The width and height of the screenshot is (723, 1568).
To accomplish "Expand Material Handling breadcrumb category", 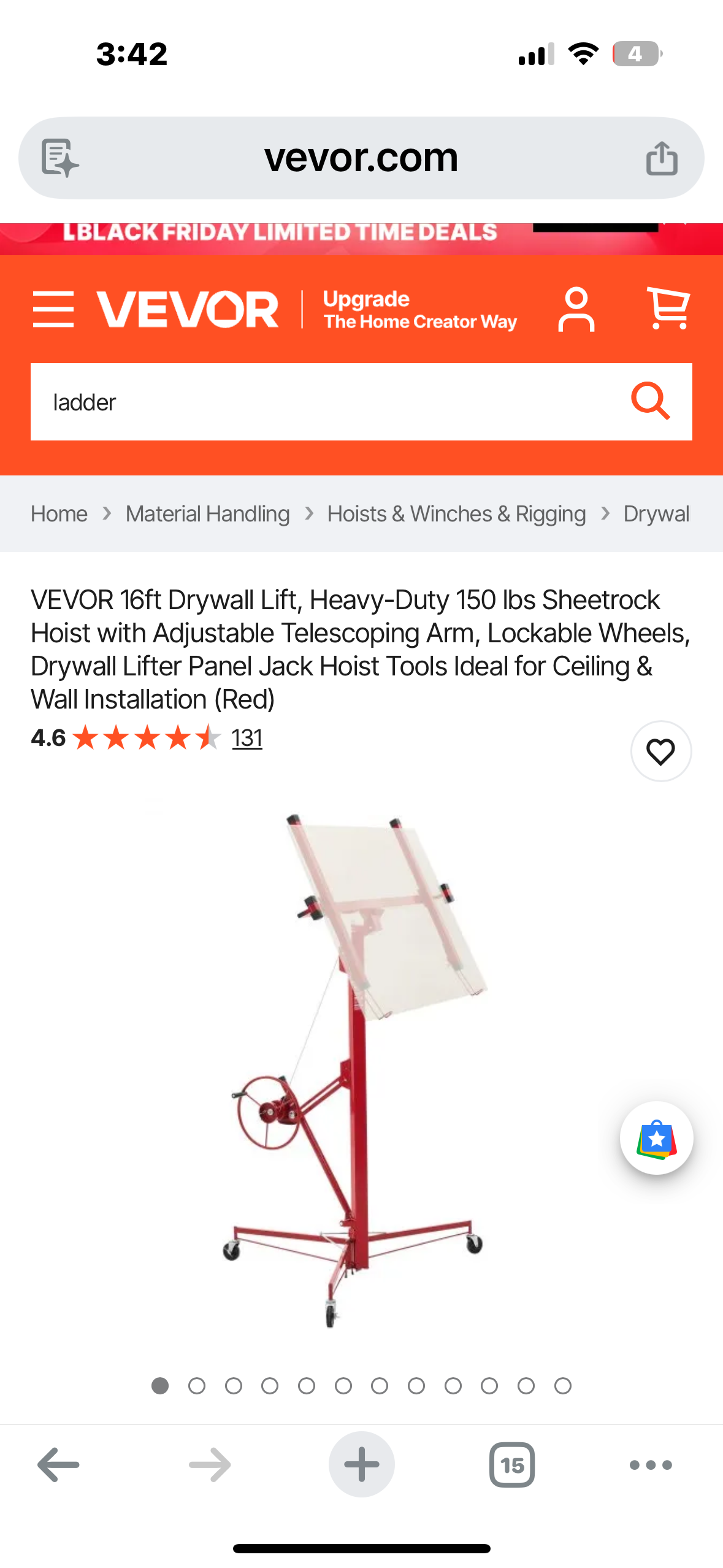I will coord(207,513).
